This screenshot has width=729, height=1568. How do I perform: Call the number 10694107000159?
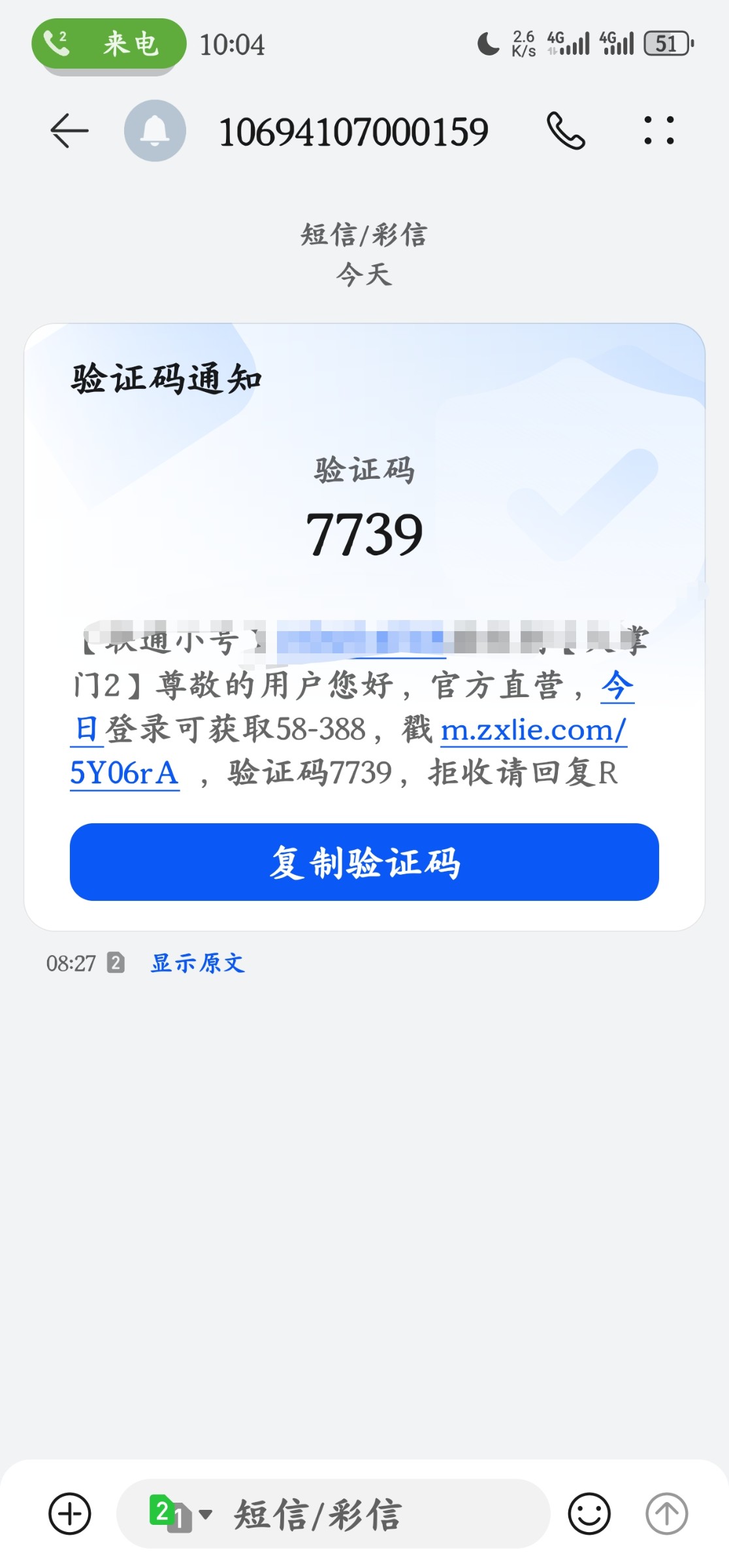[x=566, y=131]
